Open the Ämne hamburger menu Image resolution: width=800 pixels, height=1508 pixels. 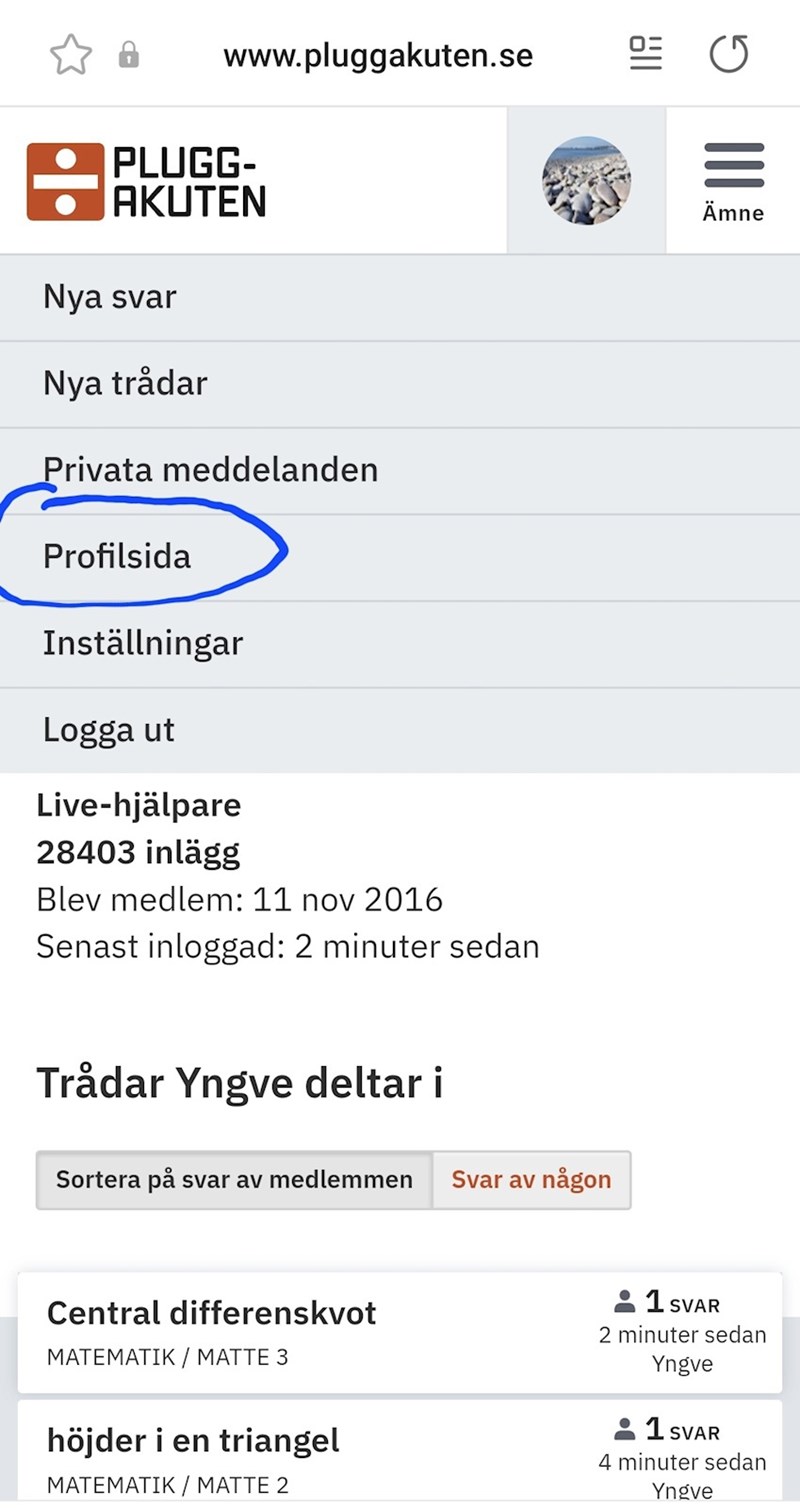[733, 181]
